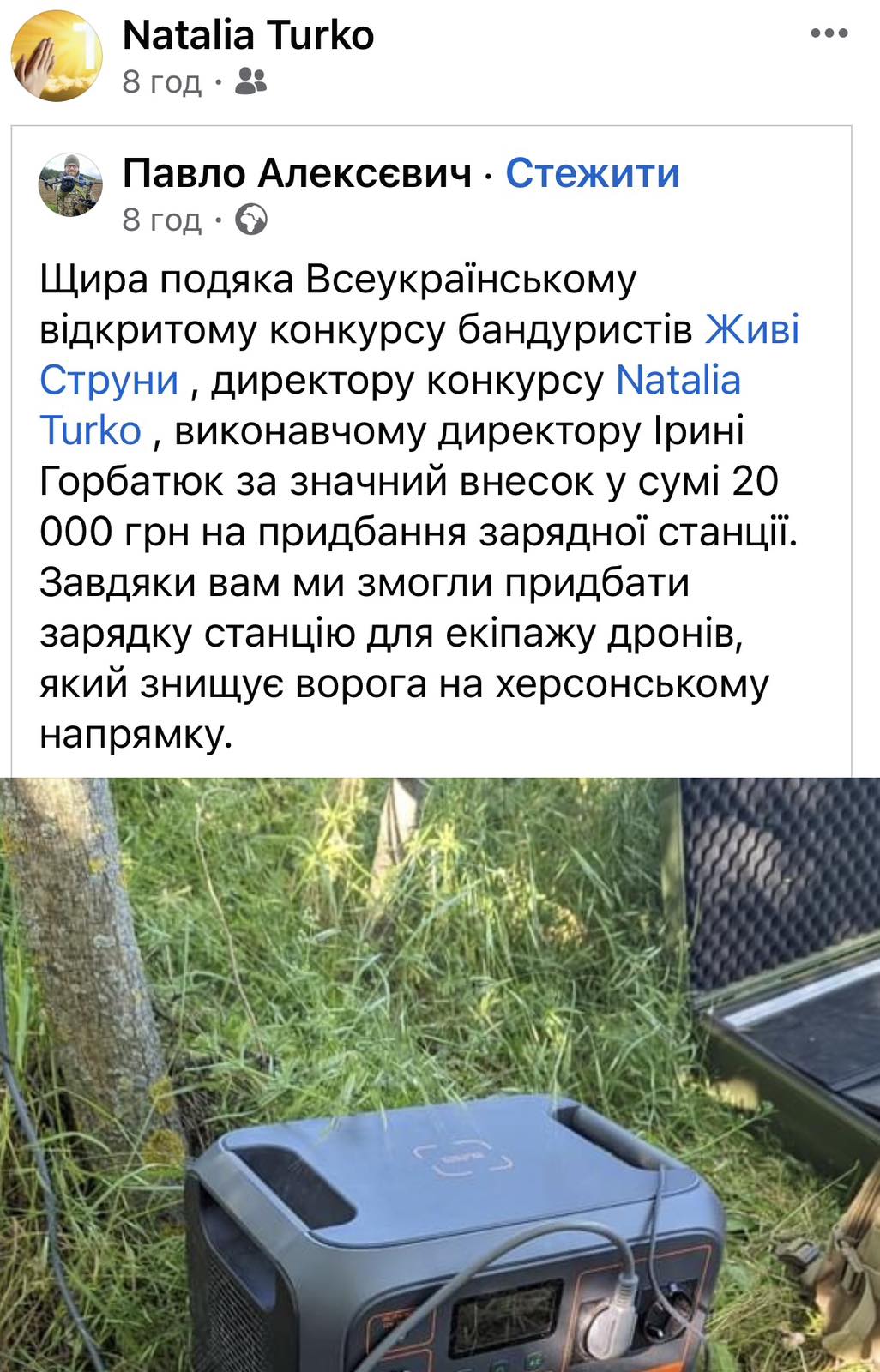Open Павло Алексєвич's profile name
This screenshot has height=1372, width=880.
[x=297, y=173]
